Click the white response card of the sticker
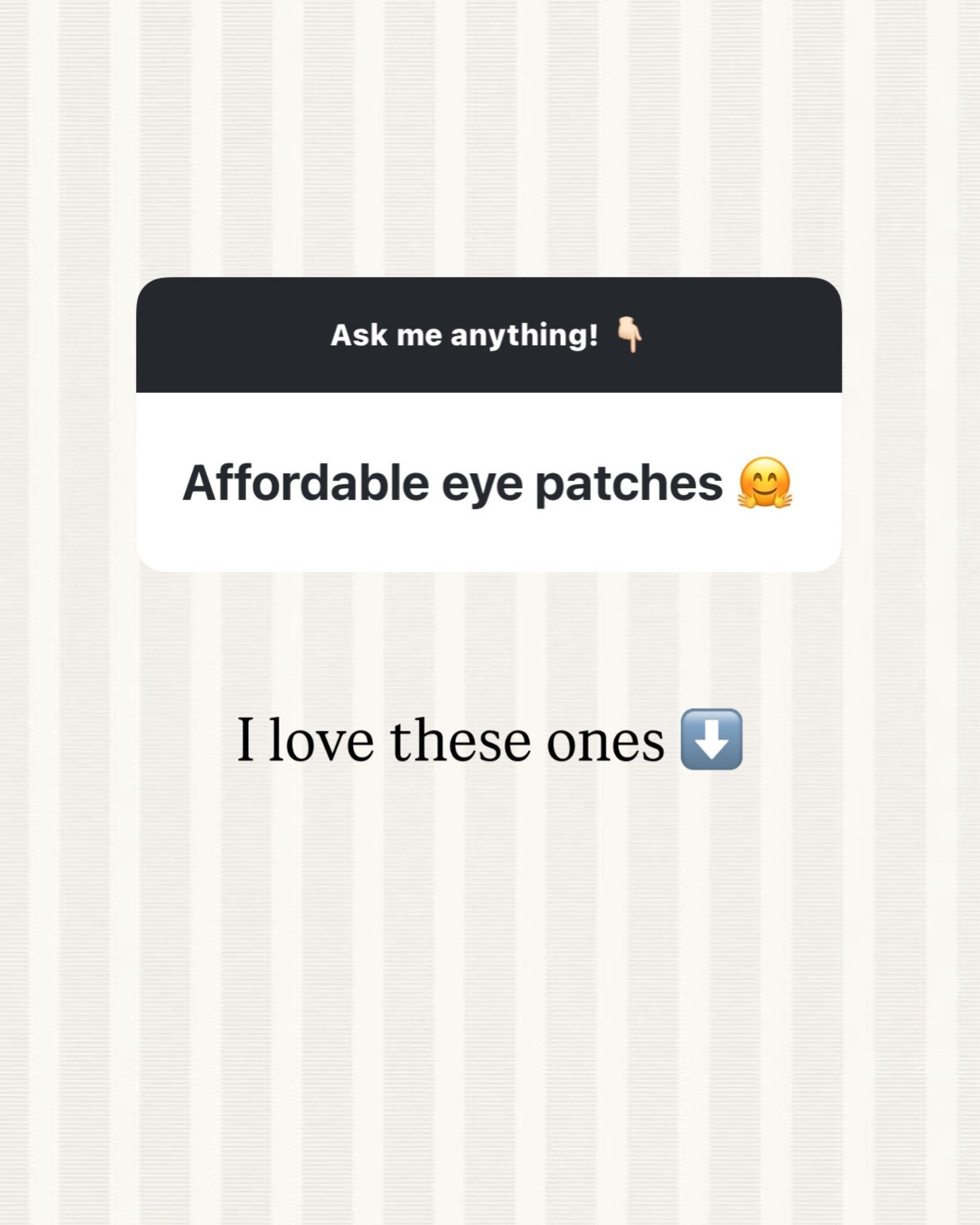 (490, 479)
